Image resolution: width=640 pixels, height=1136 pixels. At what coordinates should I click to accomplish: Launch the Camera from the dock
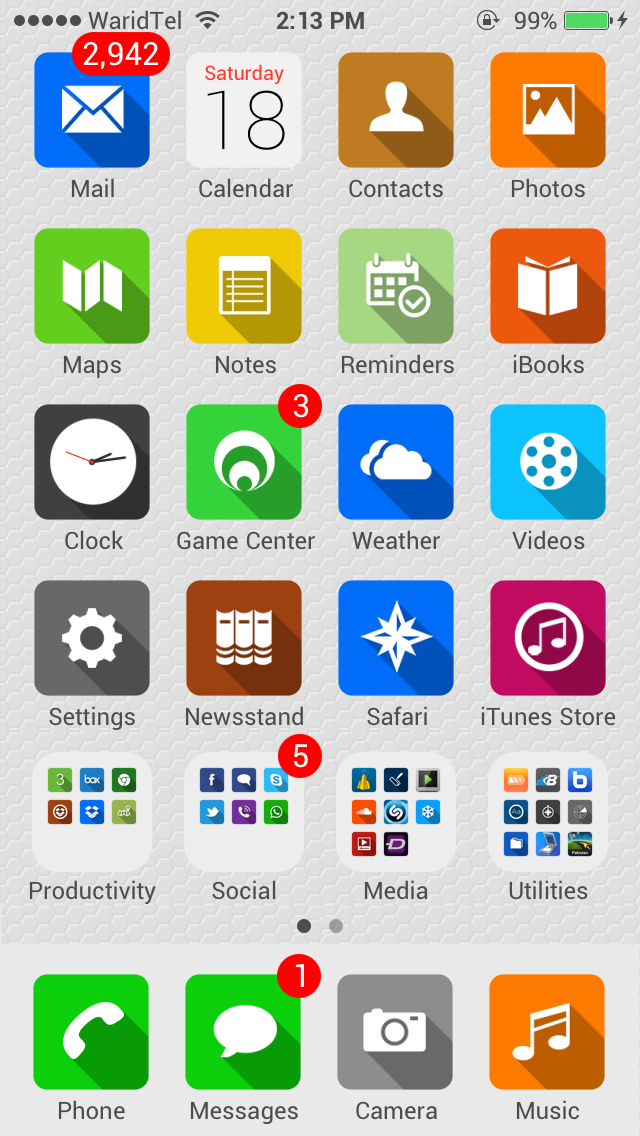pos(396,1032)
